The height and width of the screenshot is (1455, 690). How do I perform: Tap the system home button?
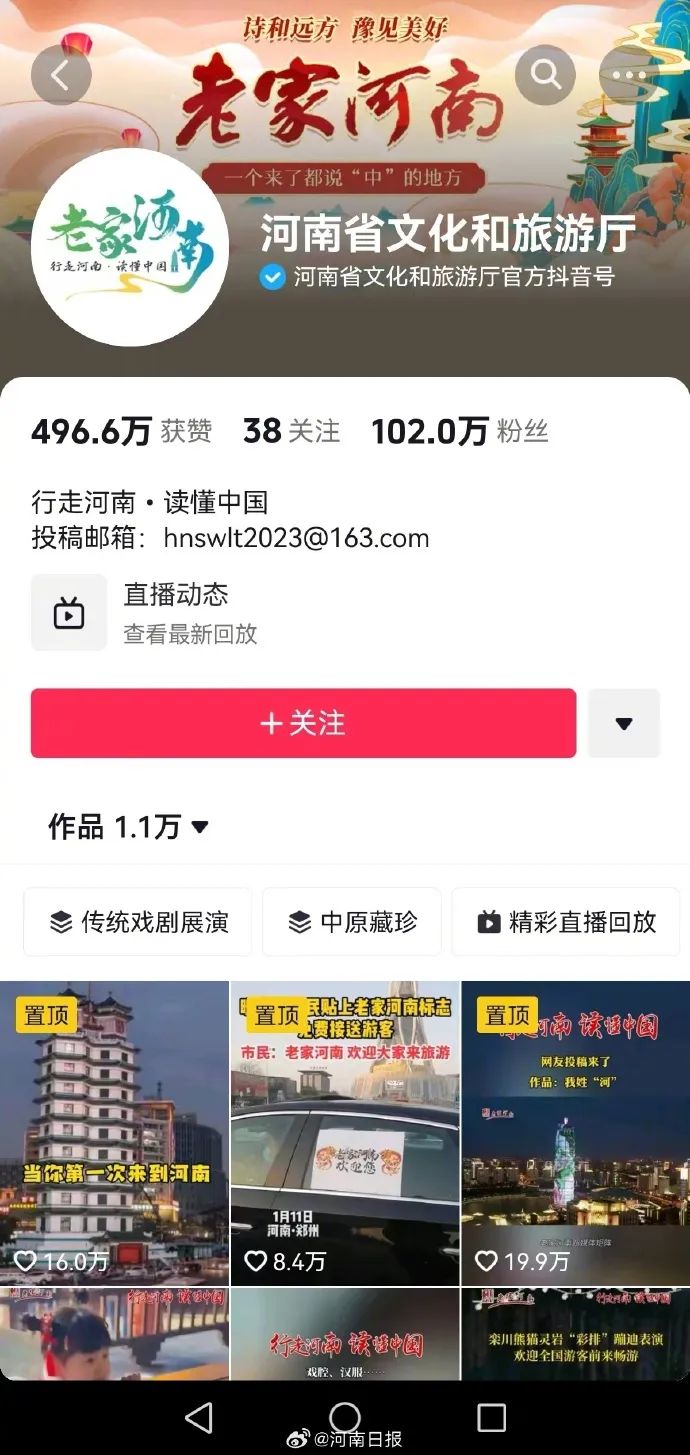click(345, 1417)
